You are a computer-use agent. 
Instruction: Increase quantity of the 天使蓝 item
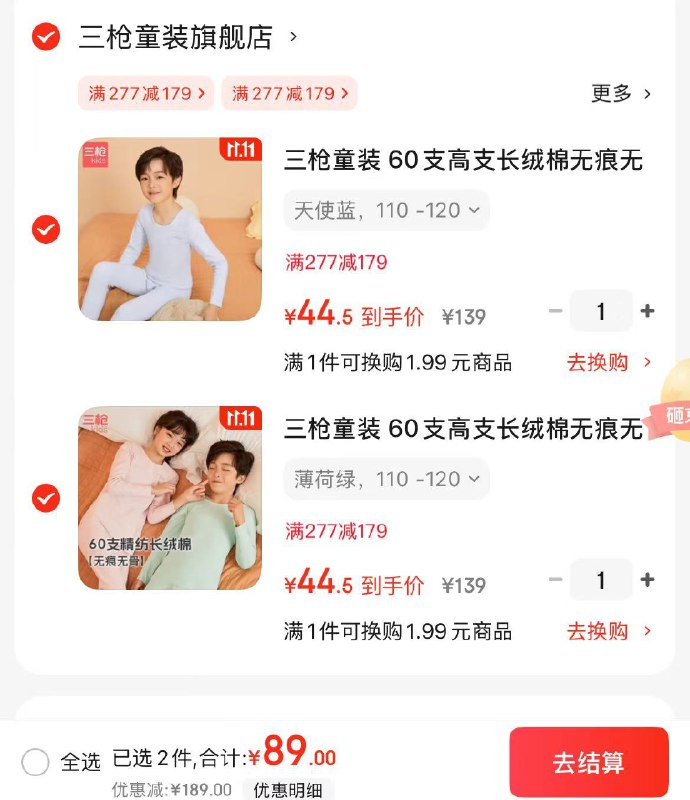648,311
